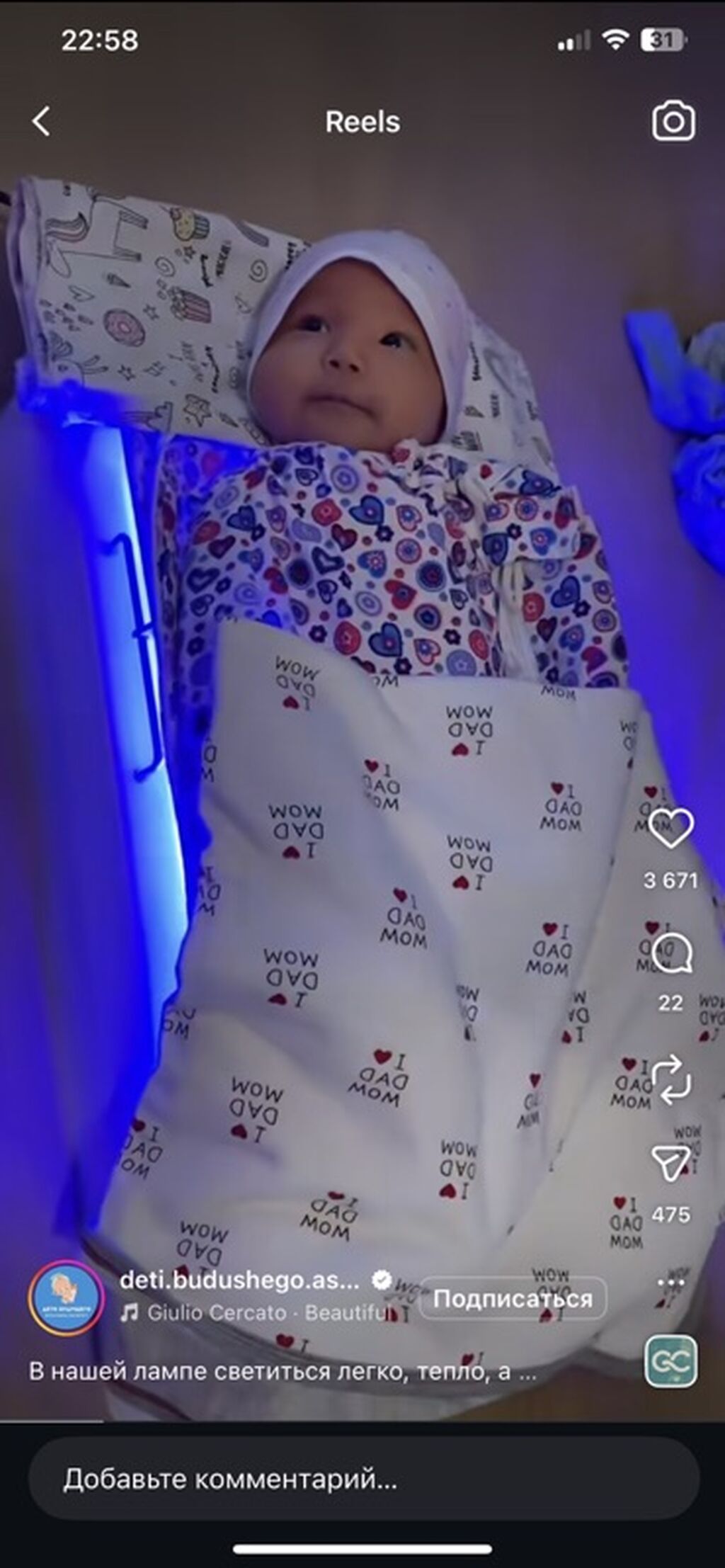The image size is (725, 1568).
Task: Go back from Reels
Action: [x=41, y=121]
